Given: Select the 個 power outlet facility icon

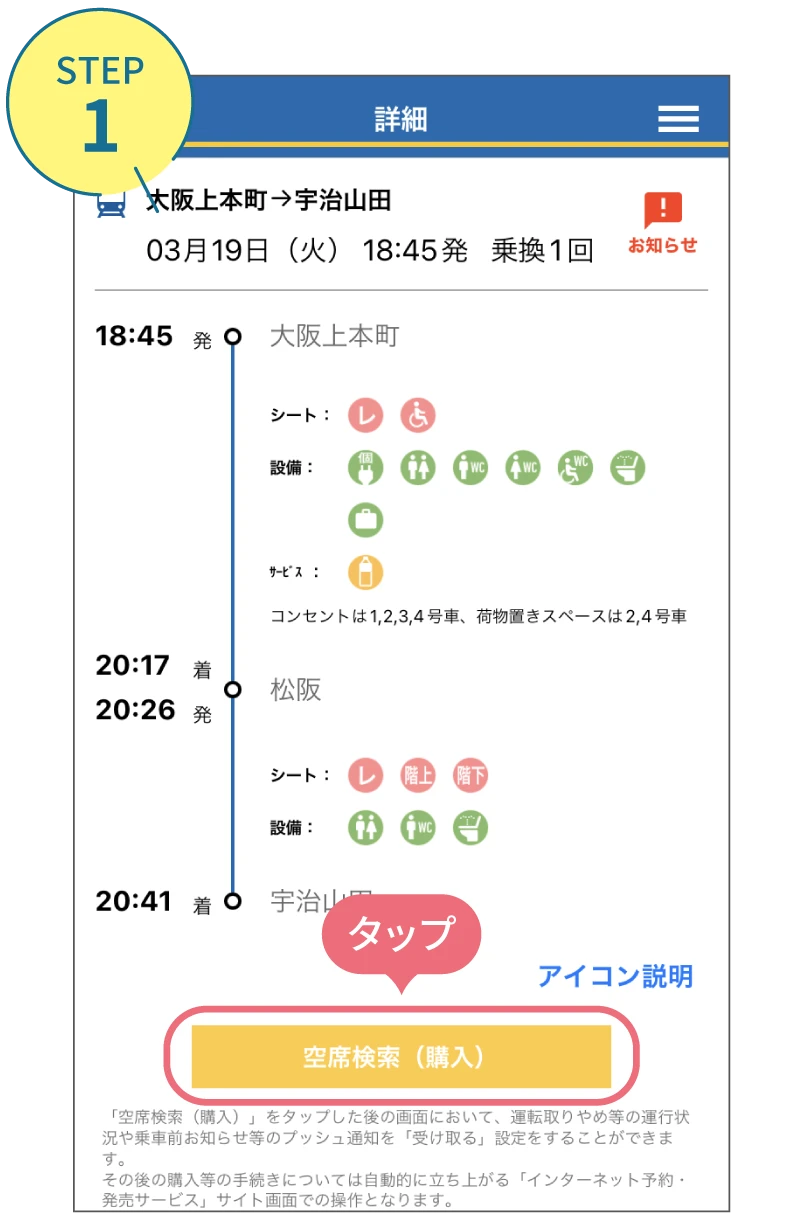Looking at the screenshot, I should 365,467.
